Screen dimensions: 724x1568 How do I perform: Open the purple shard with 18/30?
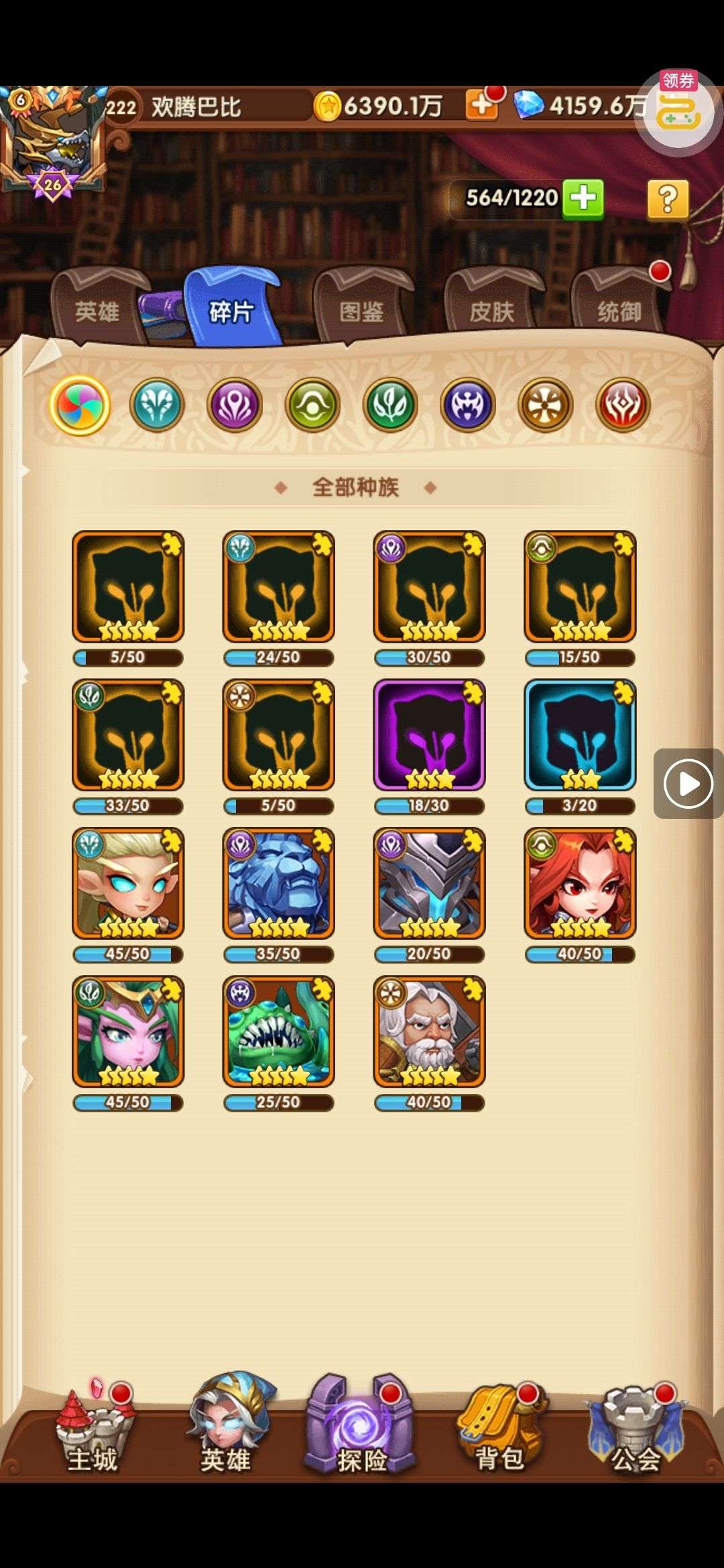(x=429, y=735)
